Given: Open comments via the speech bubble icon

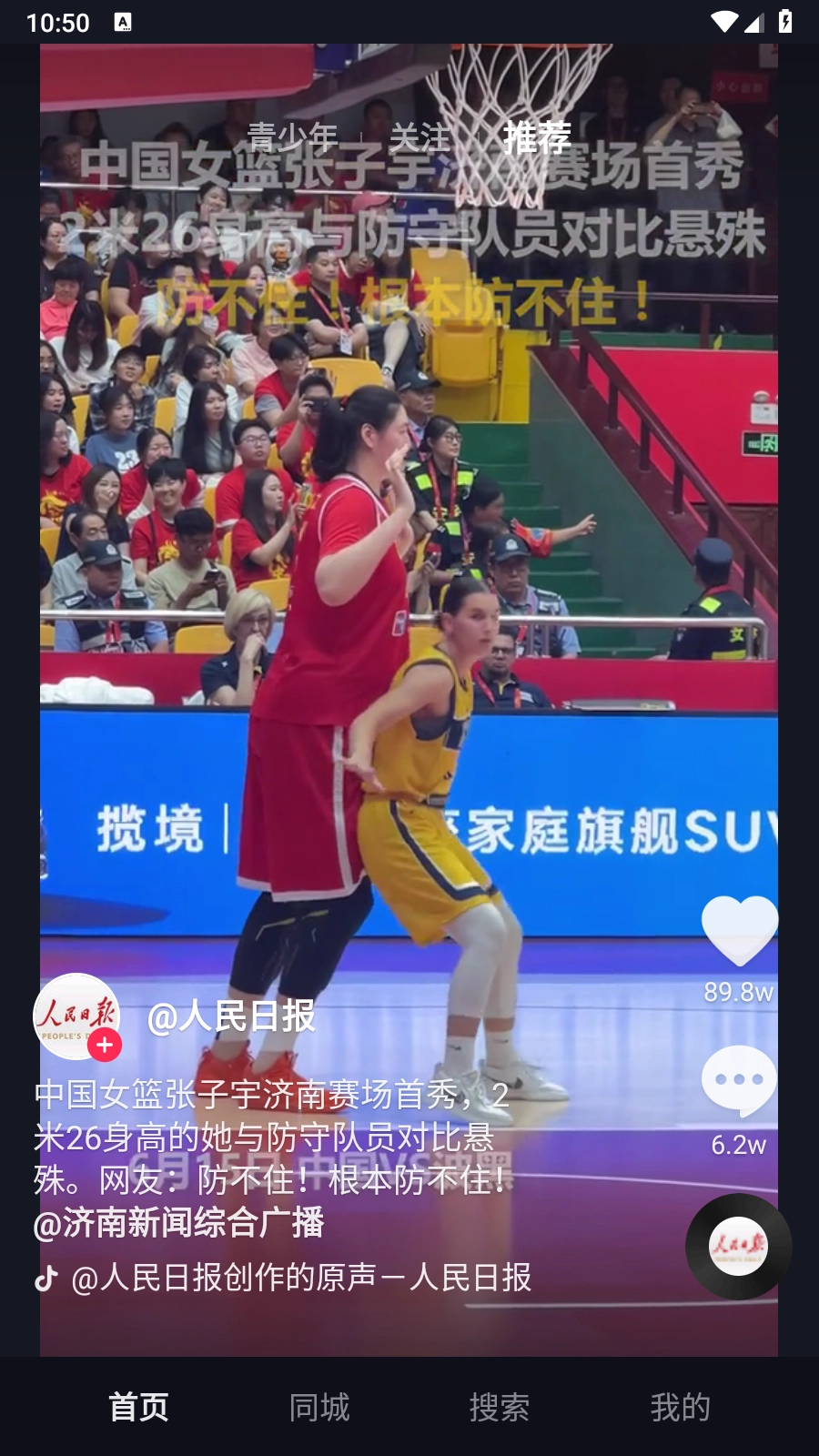Looking at the screenshot, I should coord(740,1083).
